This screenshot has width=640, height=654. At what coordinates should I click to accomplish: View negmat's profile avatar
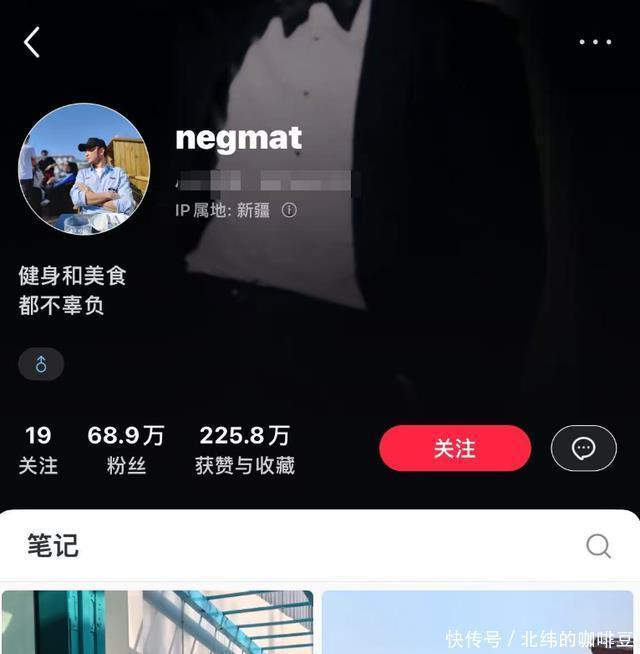[84, 169]
